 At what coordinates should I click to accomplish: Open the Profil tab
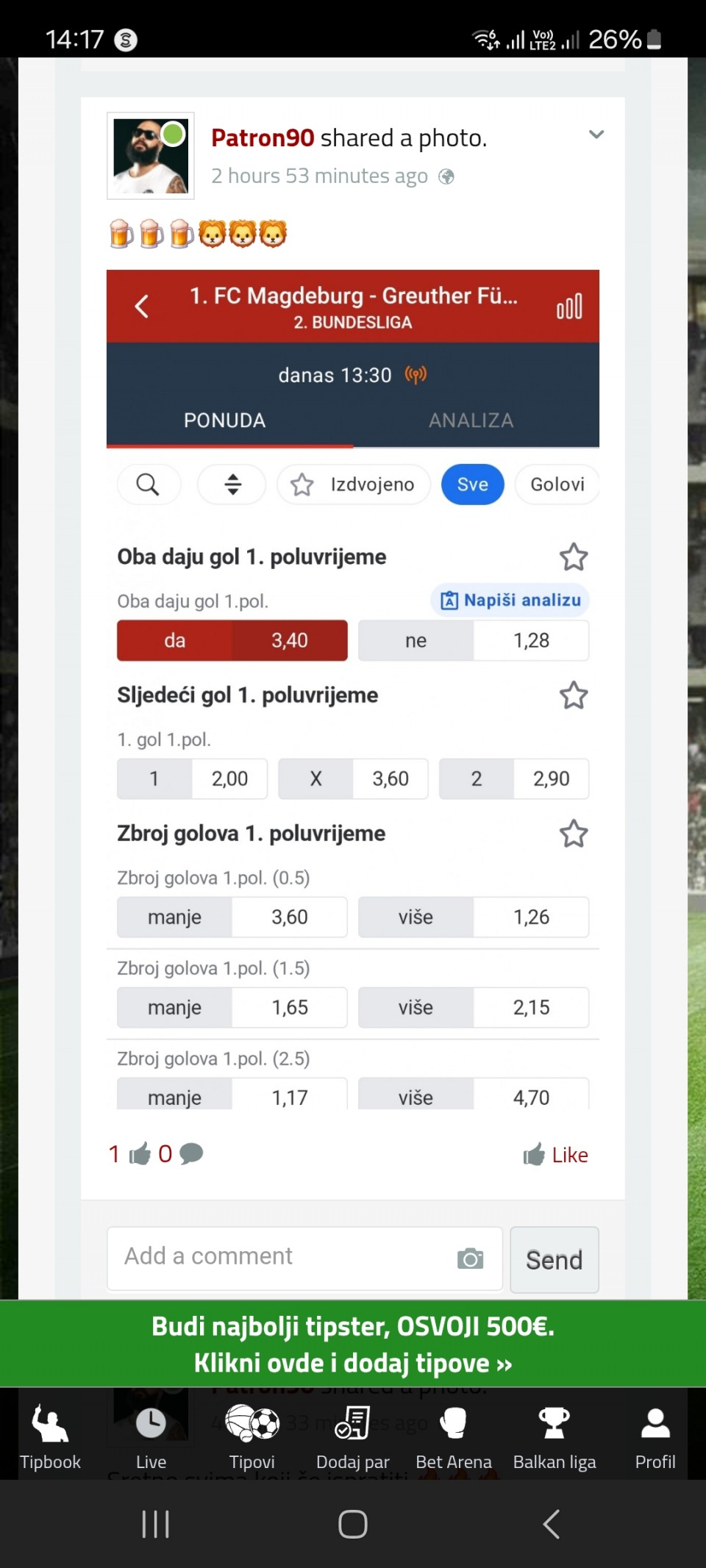click(655, 1436)
